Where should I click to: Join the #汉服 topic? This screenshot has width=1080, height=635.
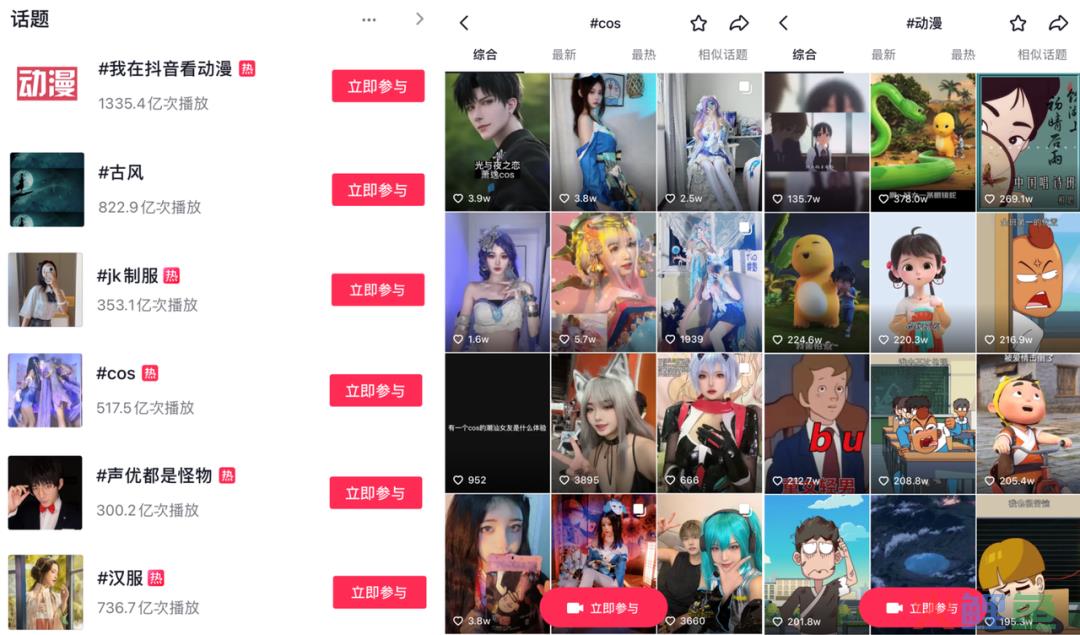click(x=379, y=593)
